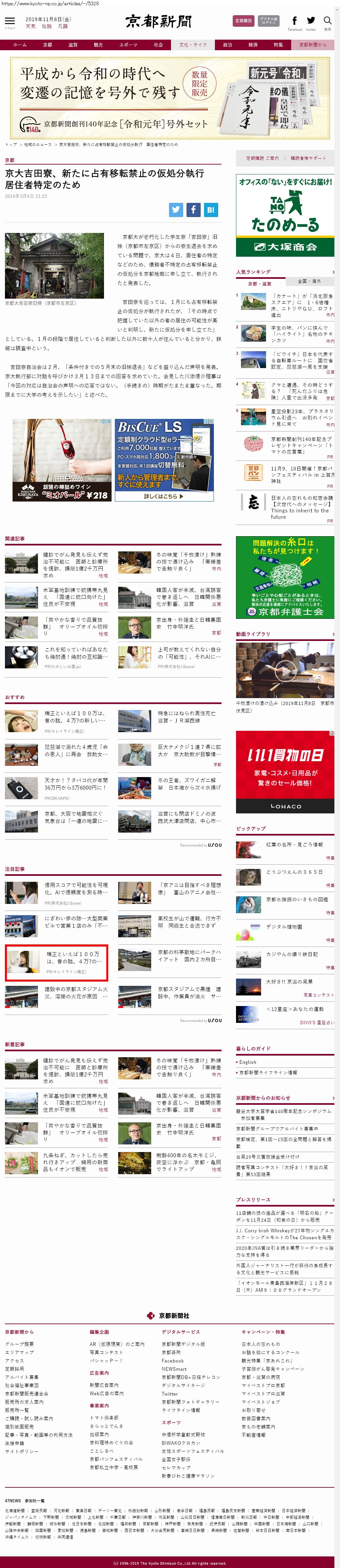This screenshot has height=1568, width=340.
Task: Tap the デジタル版ログイン button
Action: pos(268,21)
